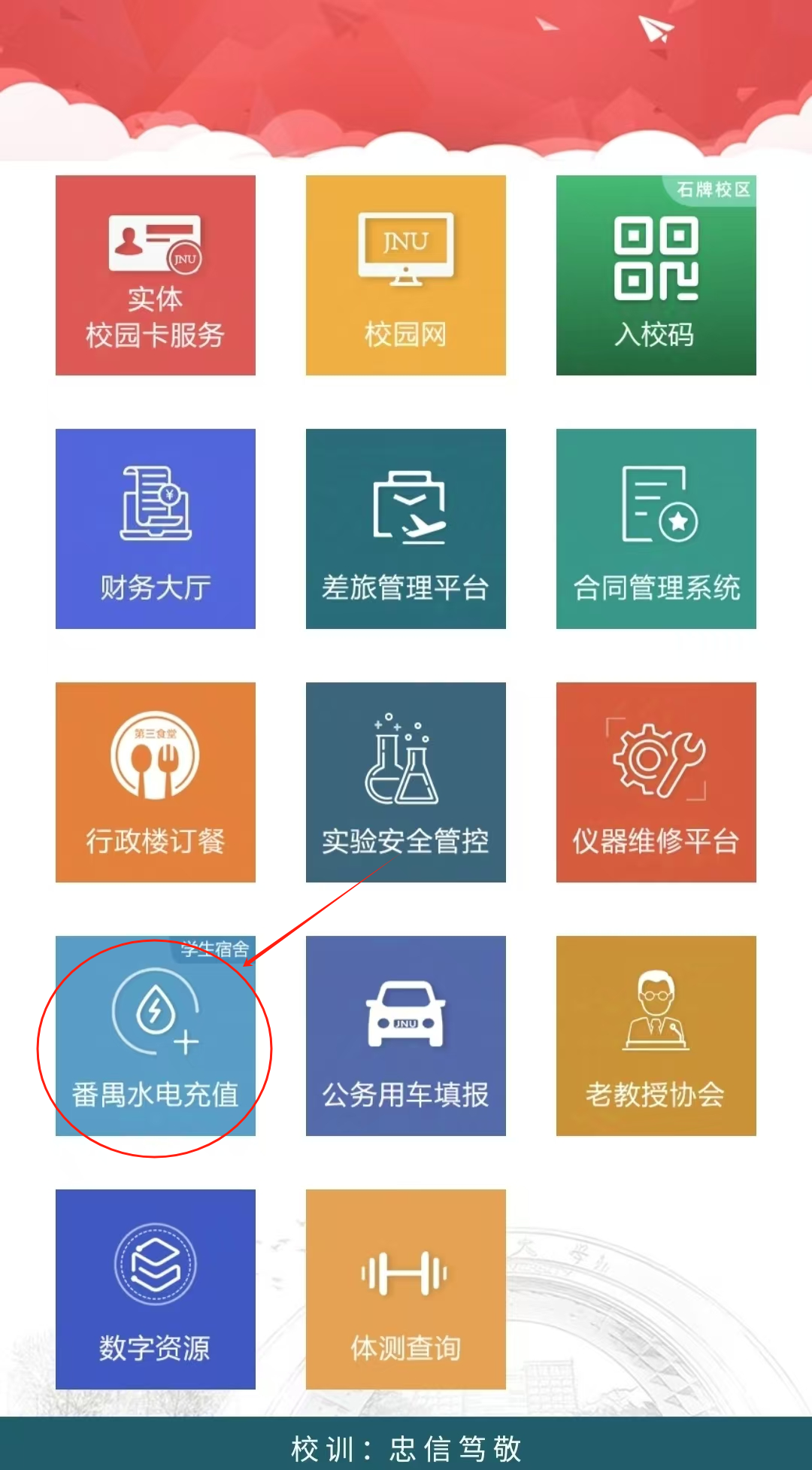Screen dimensions: 812x1470
Task: Show the 入校码 entry code
Action: point(656,275)
